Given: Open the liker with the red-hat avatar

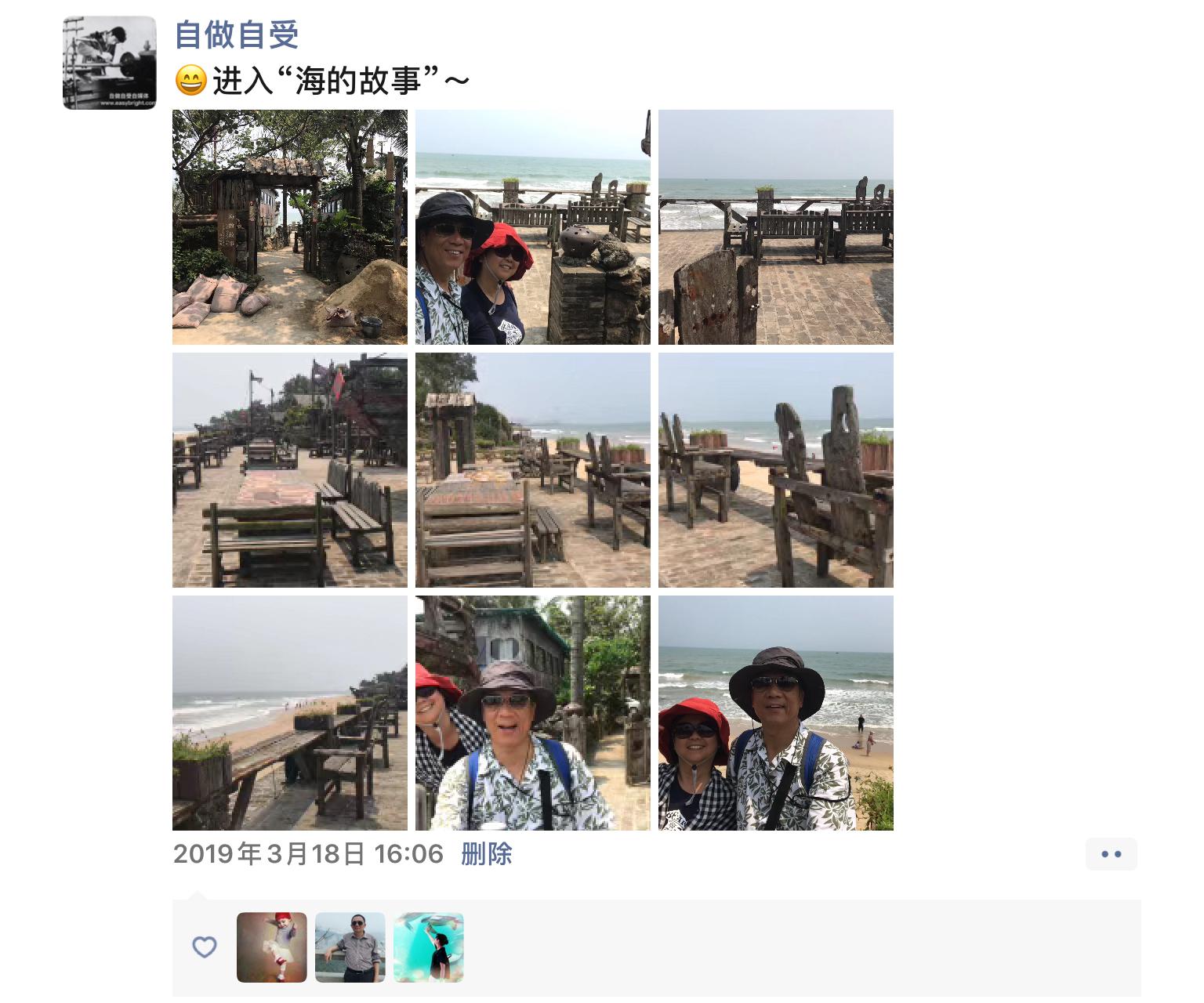Looking at the screenshot, I should (271, 947).
